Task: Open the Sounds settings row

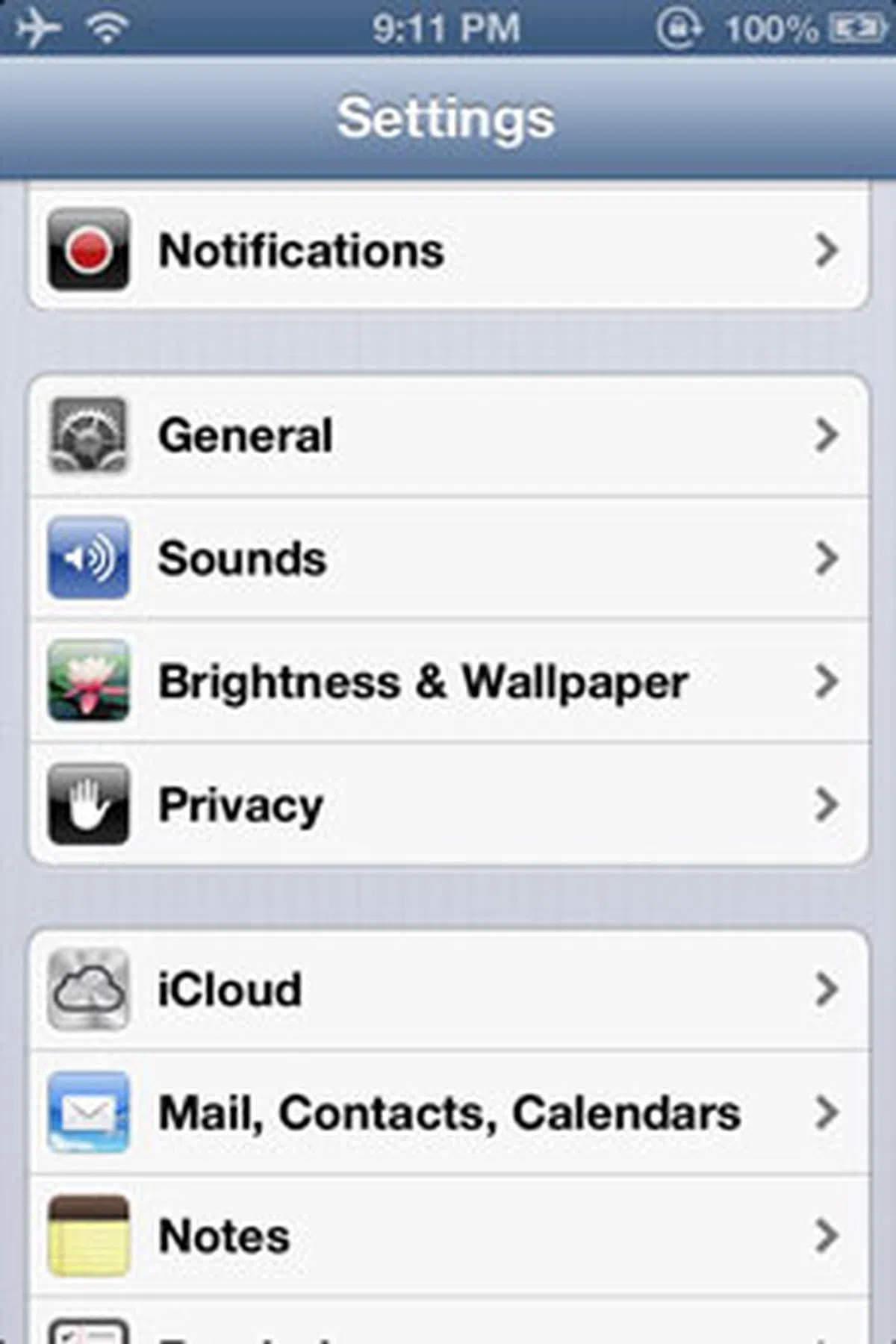Action: coord(448,559)
